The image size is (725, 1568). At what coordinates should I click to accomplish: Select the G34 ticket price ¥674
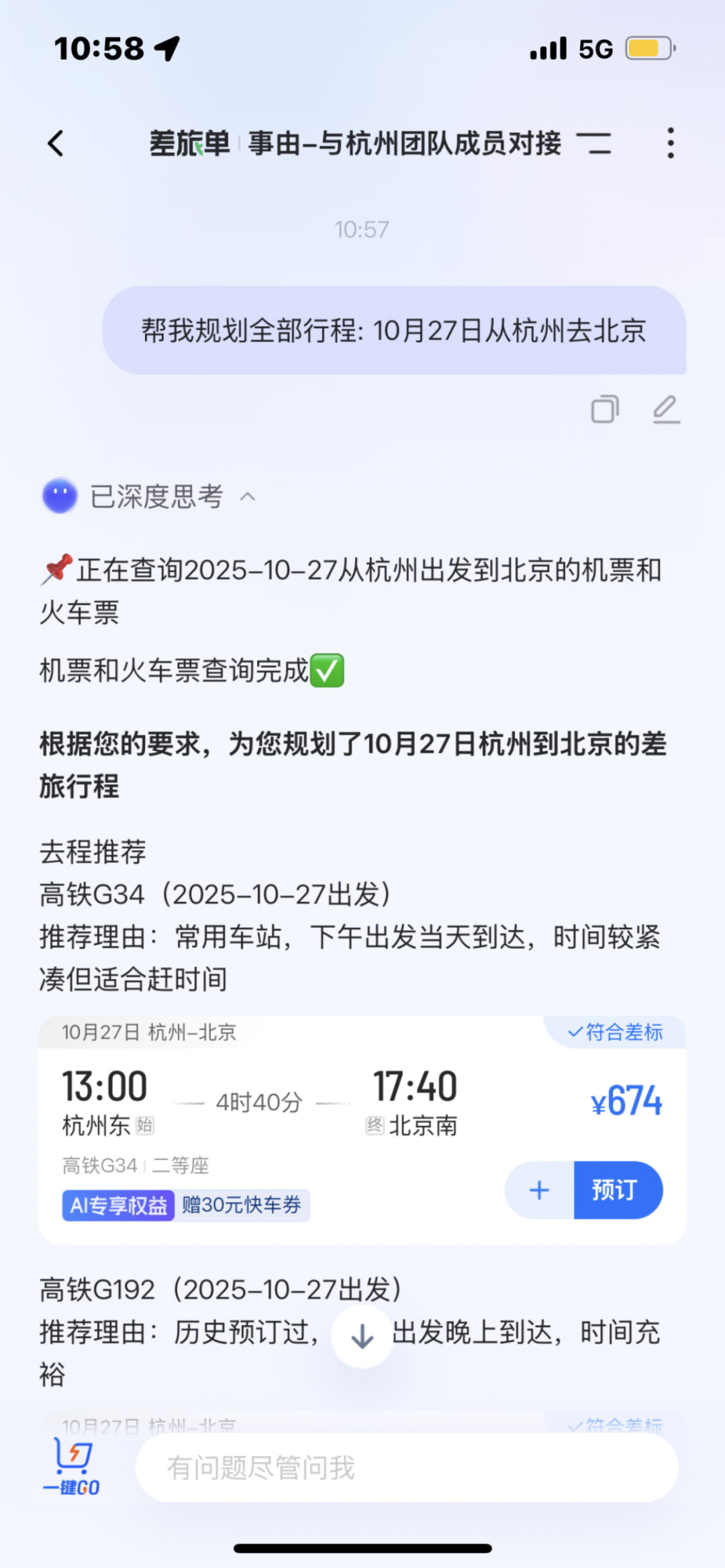(627, 1098)
